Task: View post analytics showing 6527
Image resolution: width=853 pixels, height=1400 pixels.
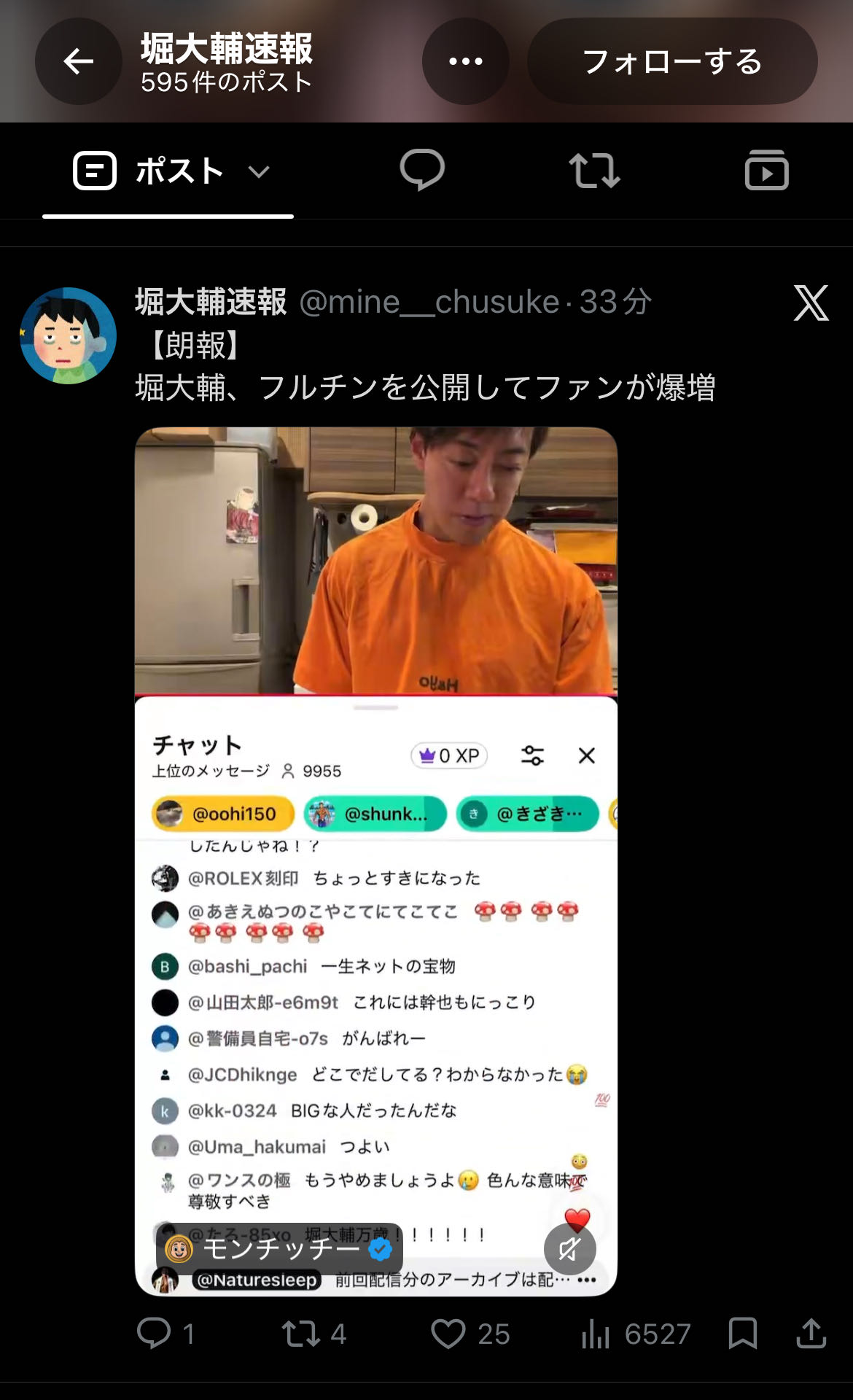Action: click(x=636, y=1334)
